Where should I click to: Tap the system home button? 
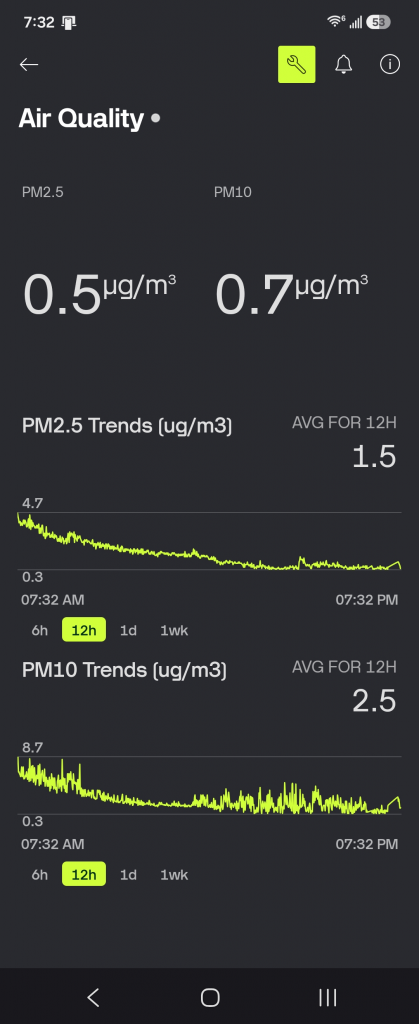[210, 997]
